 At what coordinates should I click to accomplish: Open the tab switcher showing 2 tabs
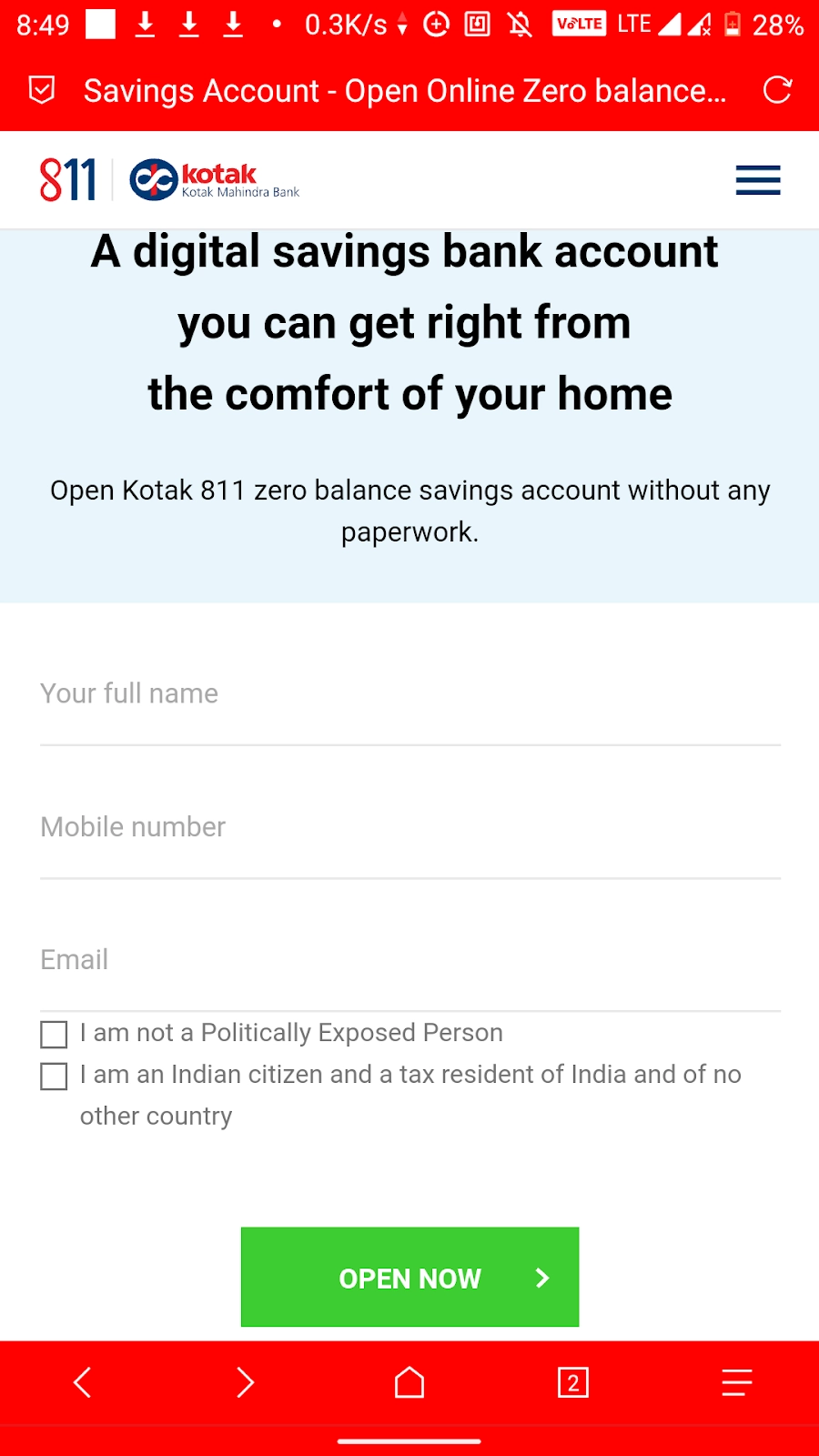(x=573, y=1382)
